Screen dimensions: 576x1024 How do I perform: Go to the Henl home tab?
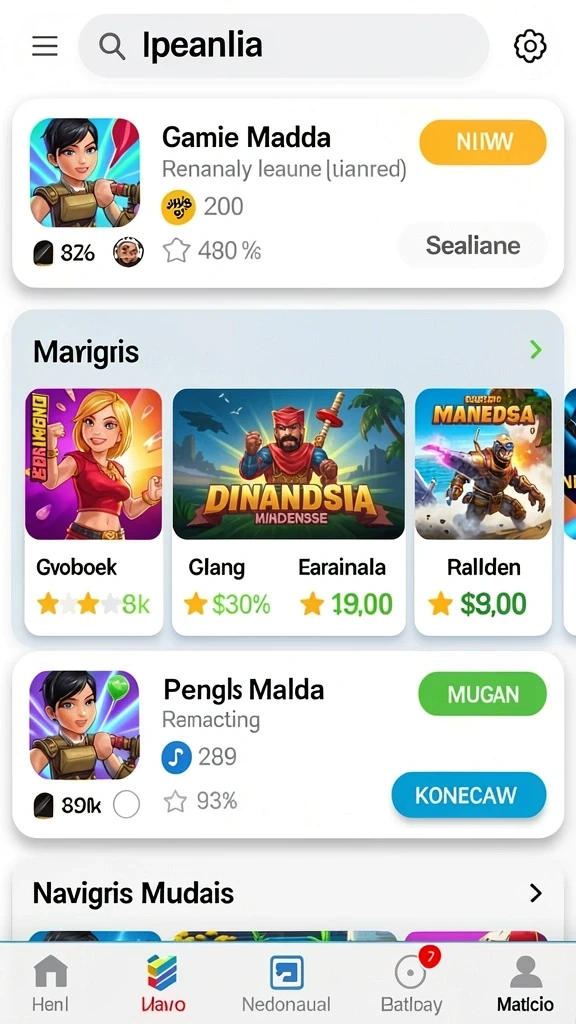point(50,983)
